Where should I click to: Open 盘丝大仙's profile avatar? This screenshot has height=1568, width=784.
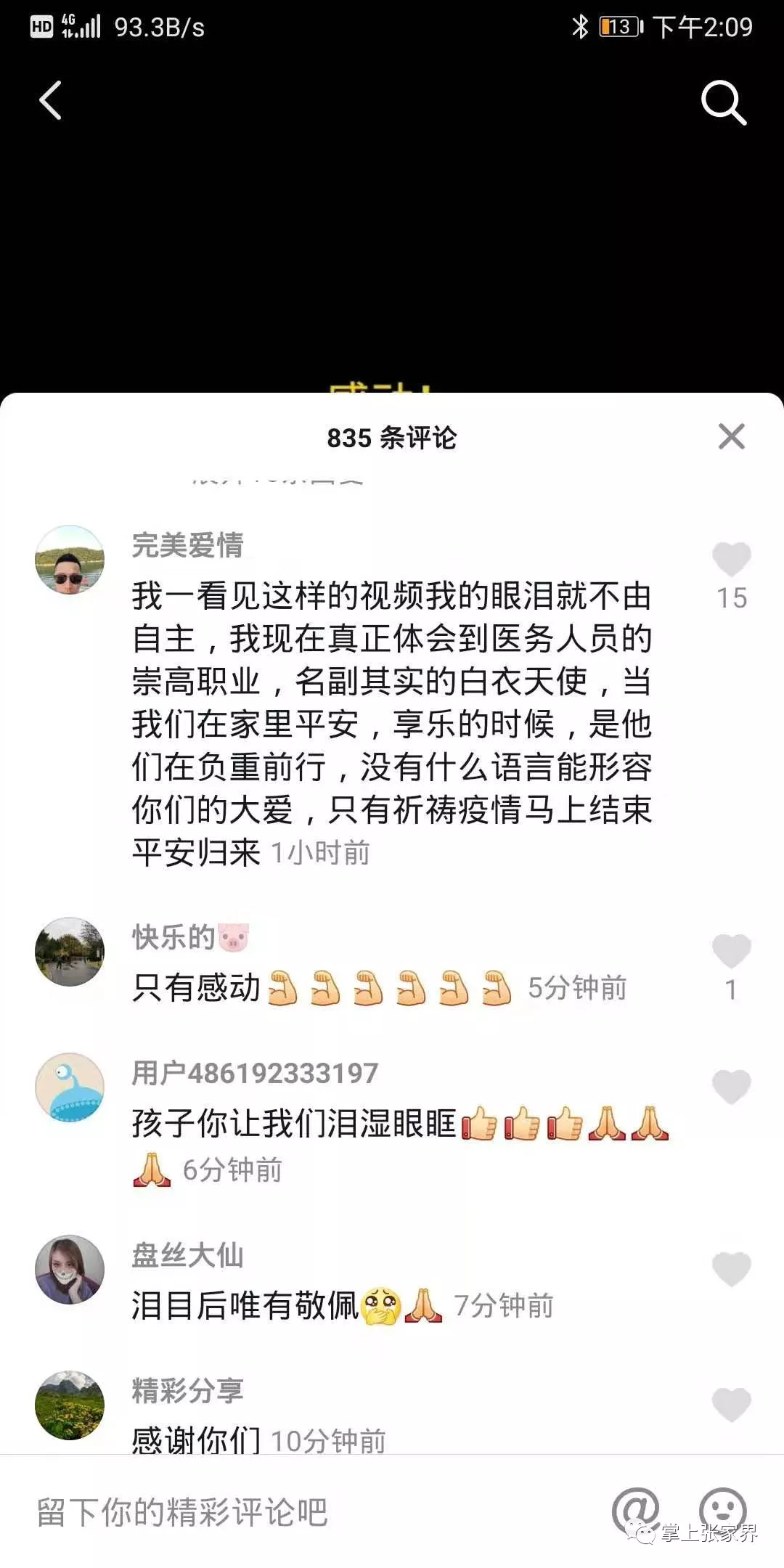tap(70, 1269)
